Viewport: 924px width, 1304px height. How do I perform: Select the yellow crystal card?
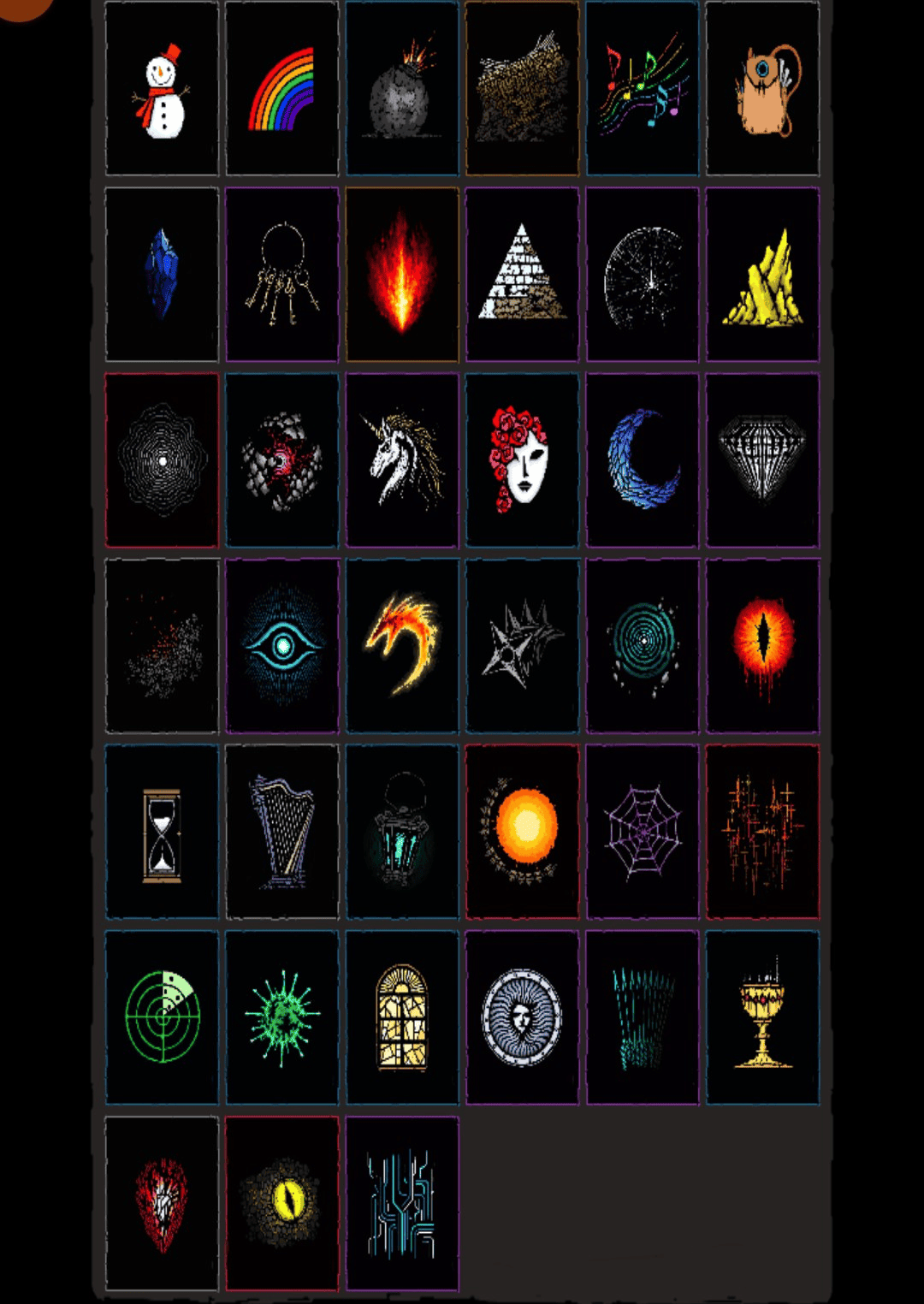pyautogui.click(x=762, y=275)
